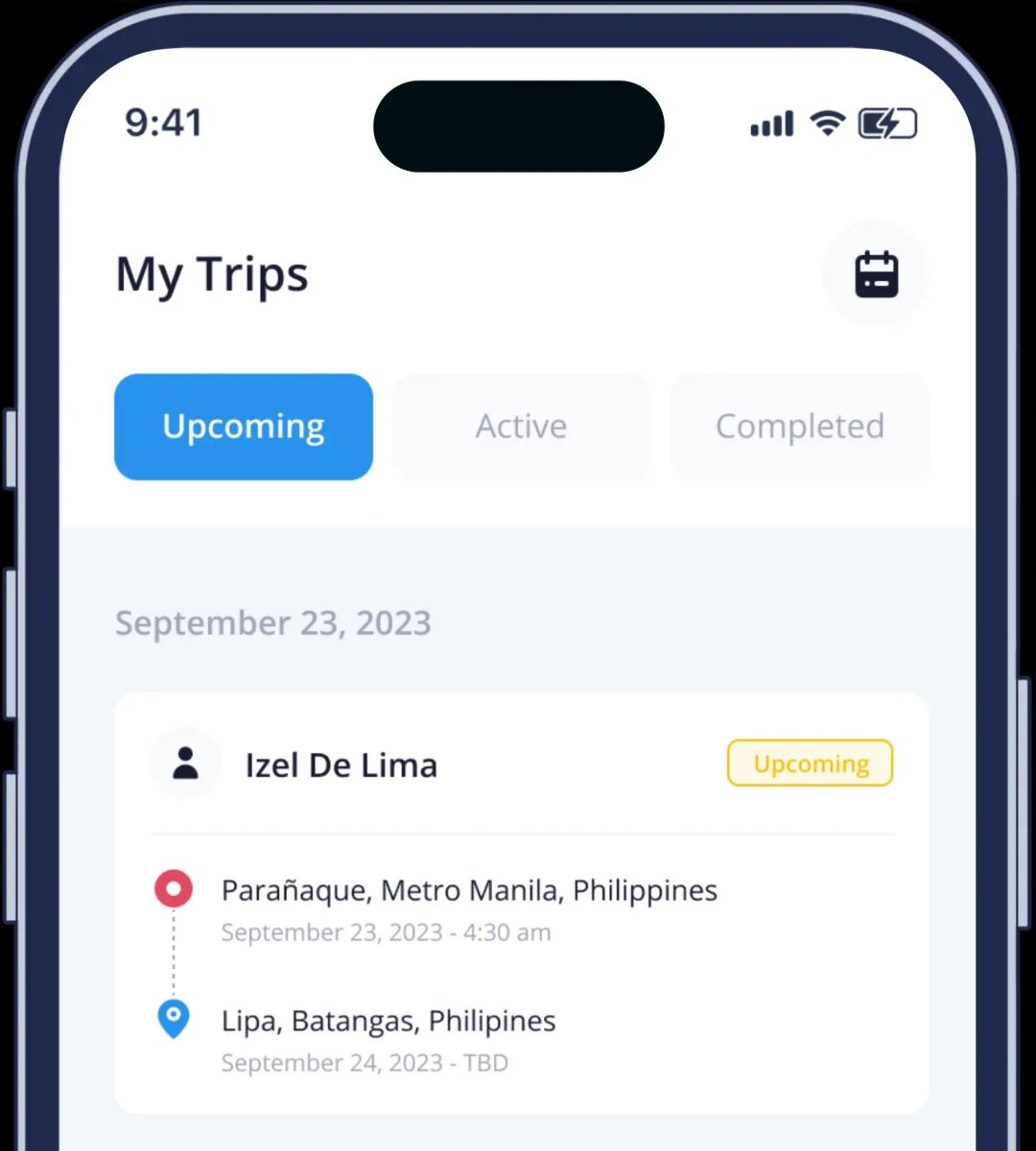The width and height of the screenshot is (1036, 1151).
Task: Click the My Trips page title
Action: (x=211, y=273)
